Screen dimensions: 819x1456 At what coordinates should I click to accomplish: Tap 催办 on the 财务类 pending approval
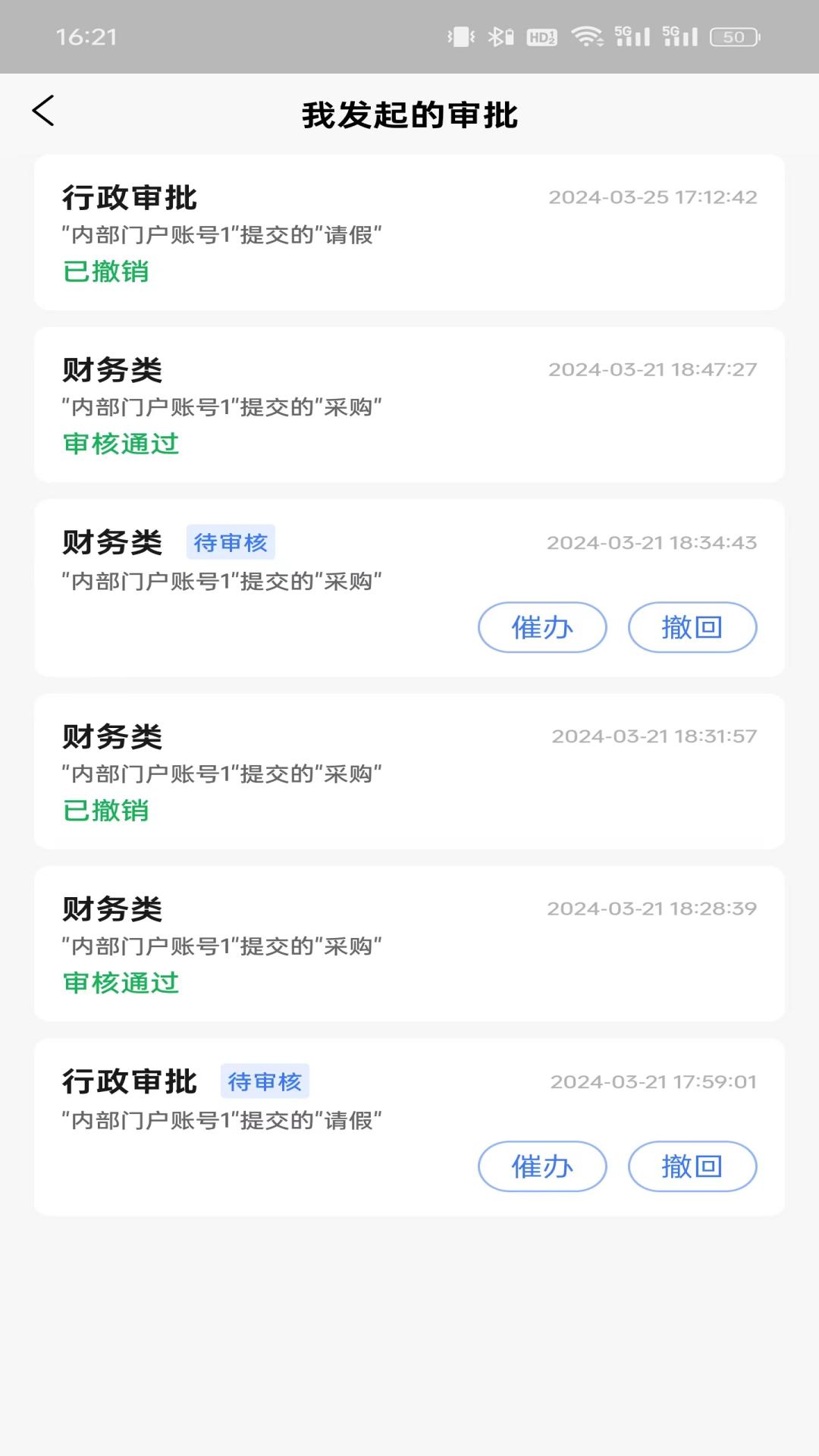541,627
